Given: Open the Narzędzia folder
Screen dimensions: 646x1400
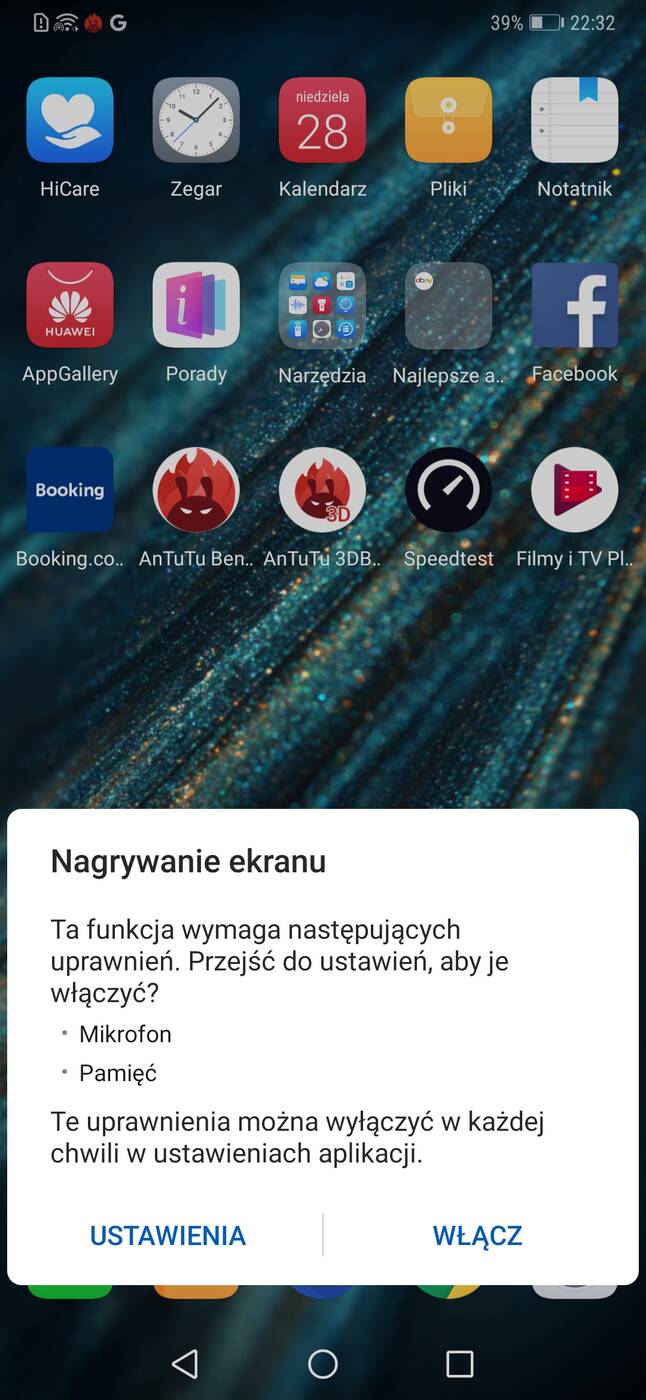Looking at the screenshot, I should pyautogui.click(x=322, y=305).
